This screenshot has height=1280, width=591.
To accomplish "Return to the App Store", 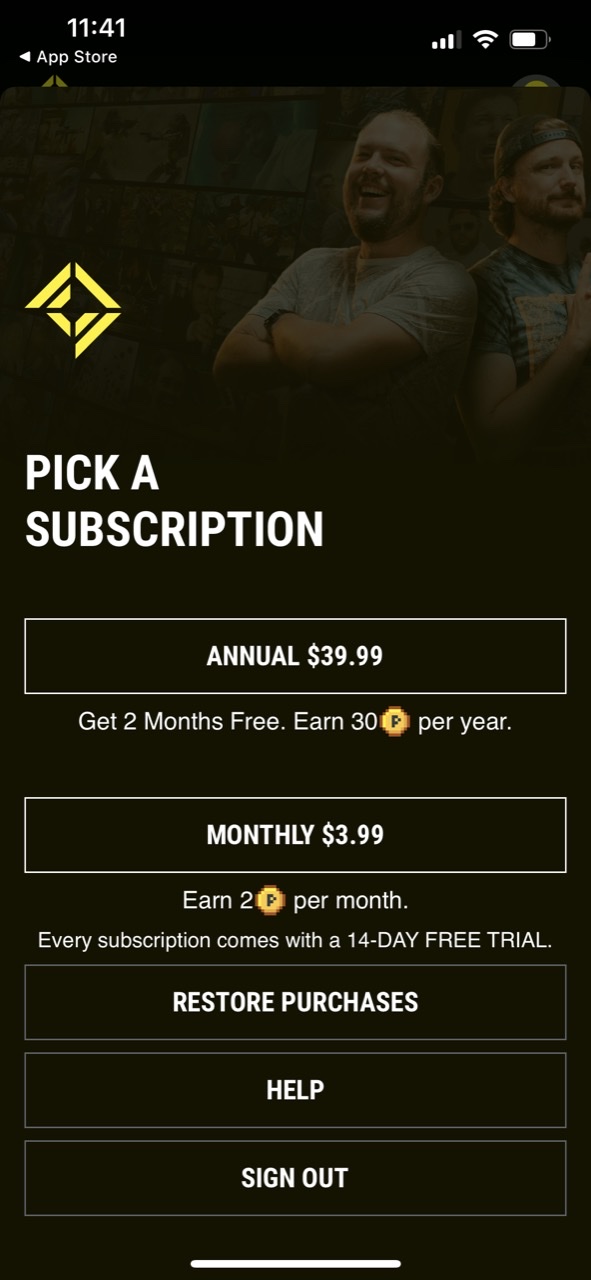I will click(x=68, y=57).
